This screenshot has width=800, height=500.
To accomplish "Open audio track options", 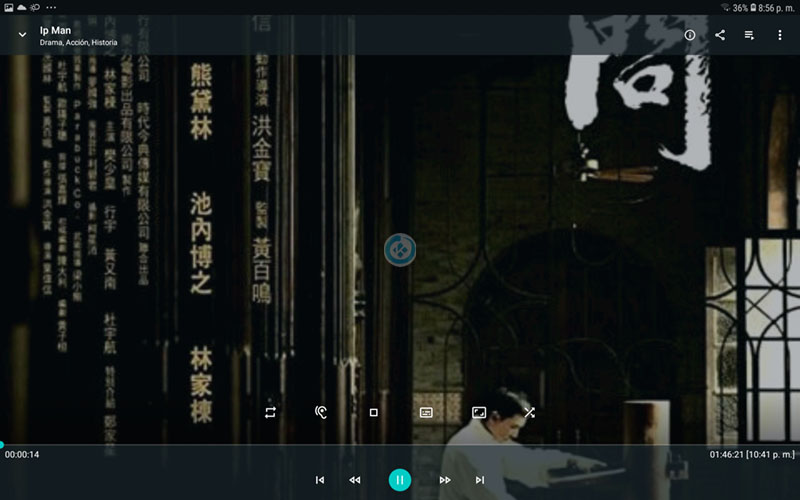I will (x=321, y=412).
